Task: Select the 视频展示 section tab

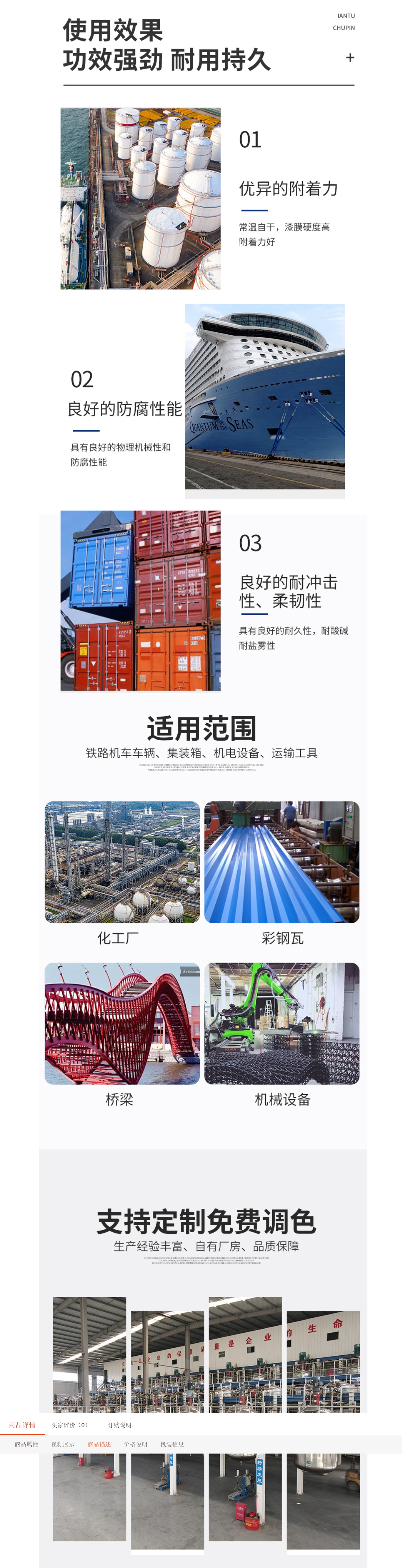Action: (63, 1445)
